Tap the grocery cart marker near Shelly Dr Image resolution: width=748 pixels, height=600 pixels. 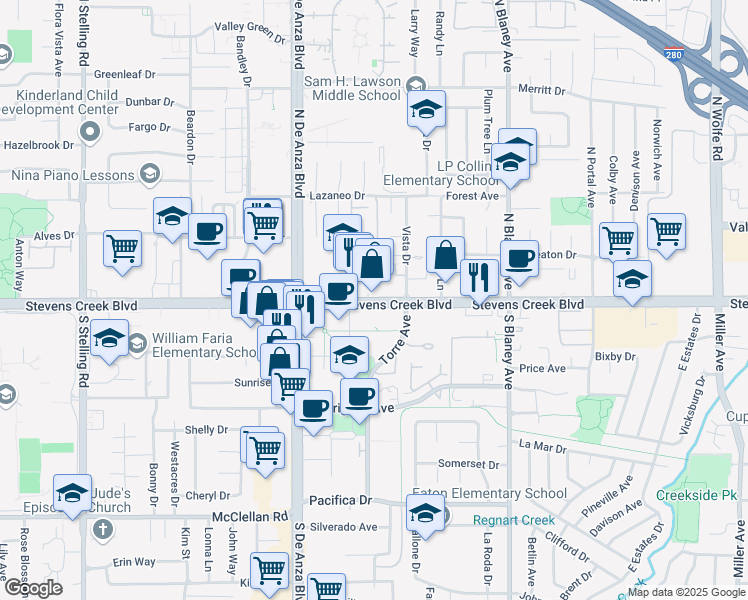265,449
